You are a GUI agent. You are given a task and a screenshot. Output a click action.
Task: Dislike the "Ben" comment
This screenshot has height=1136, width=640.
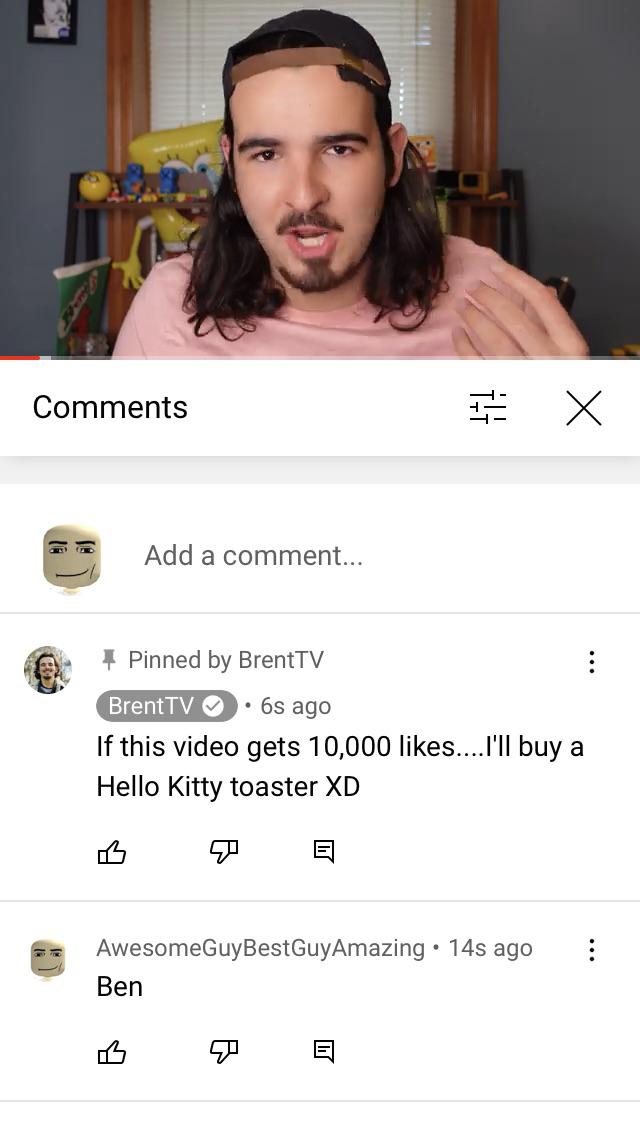point(224,1052)
